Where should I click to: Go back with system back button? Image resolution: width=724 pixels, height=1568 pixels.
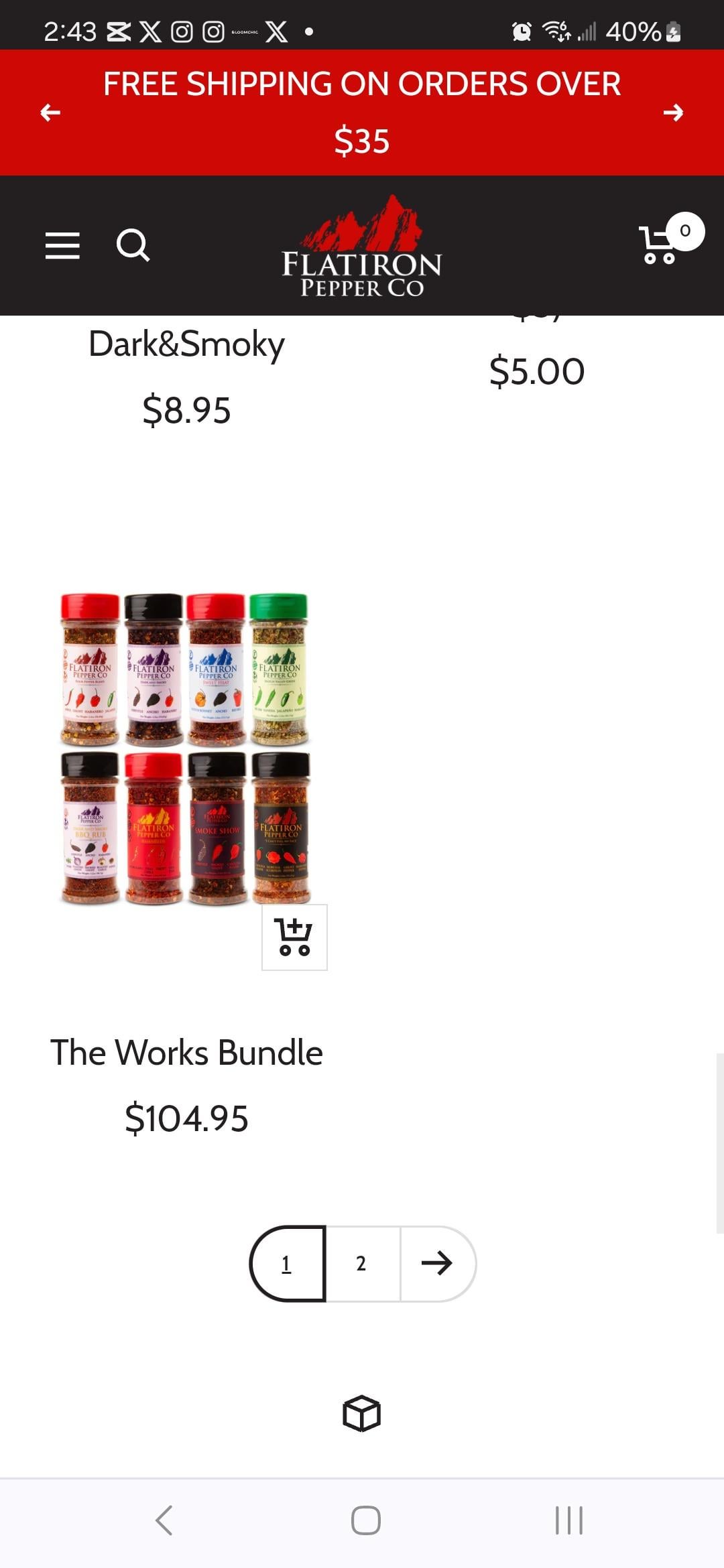164,1520
